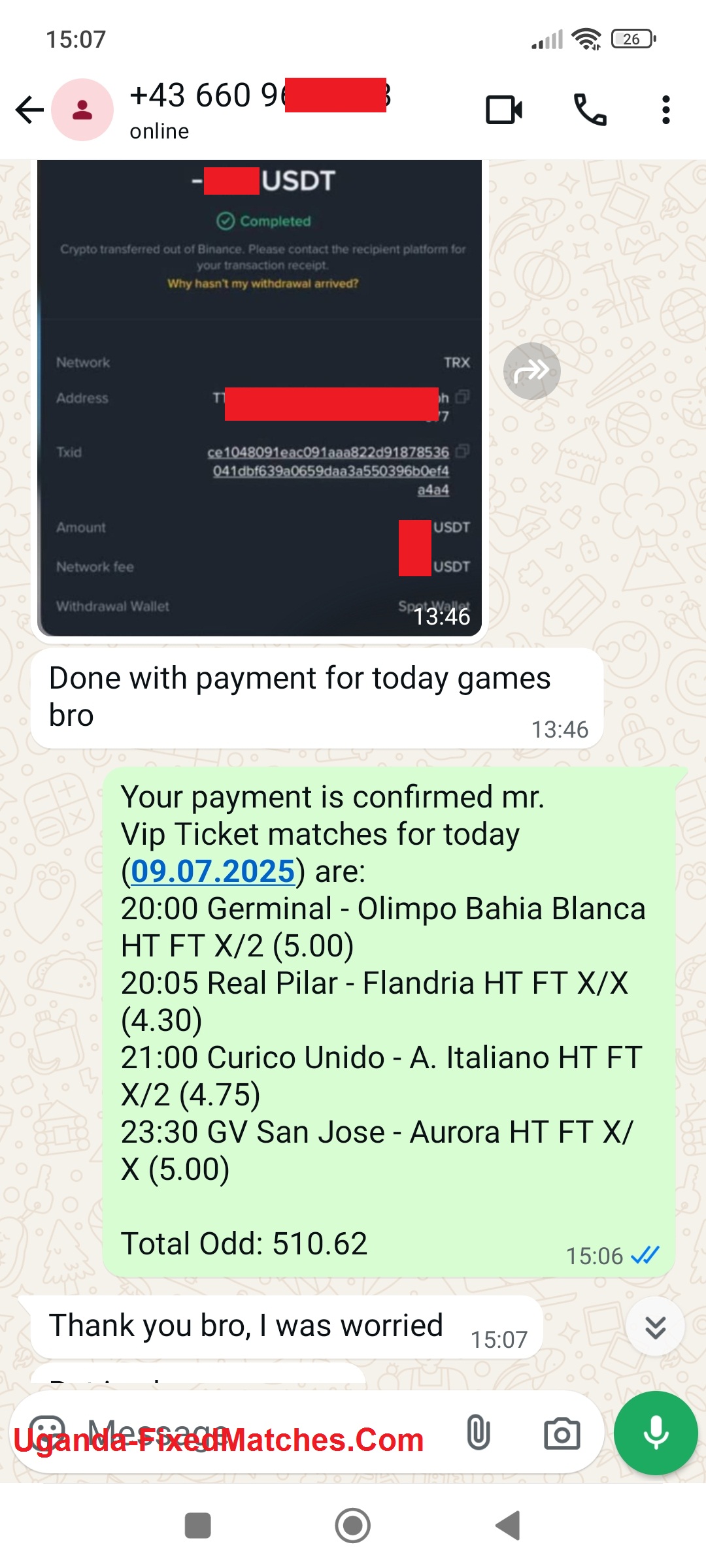Tap the 09.07.2025 date link

tap(213, 871)
